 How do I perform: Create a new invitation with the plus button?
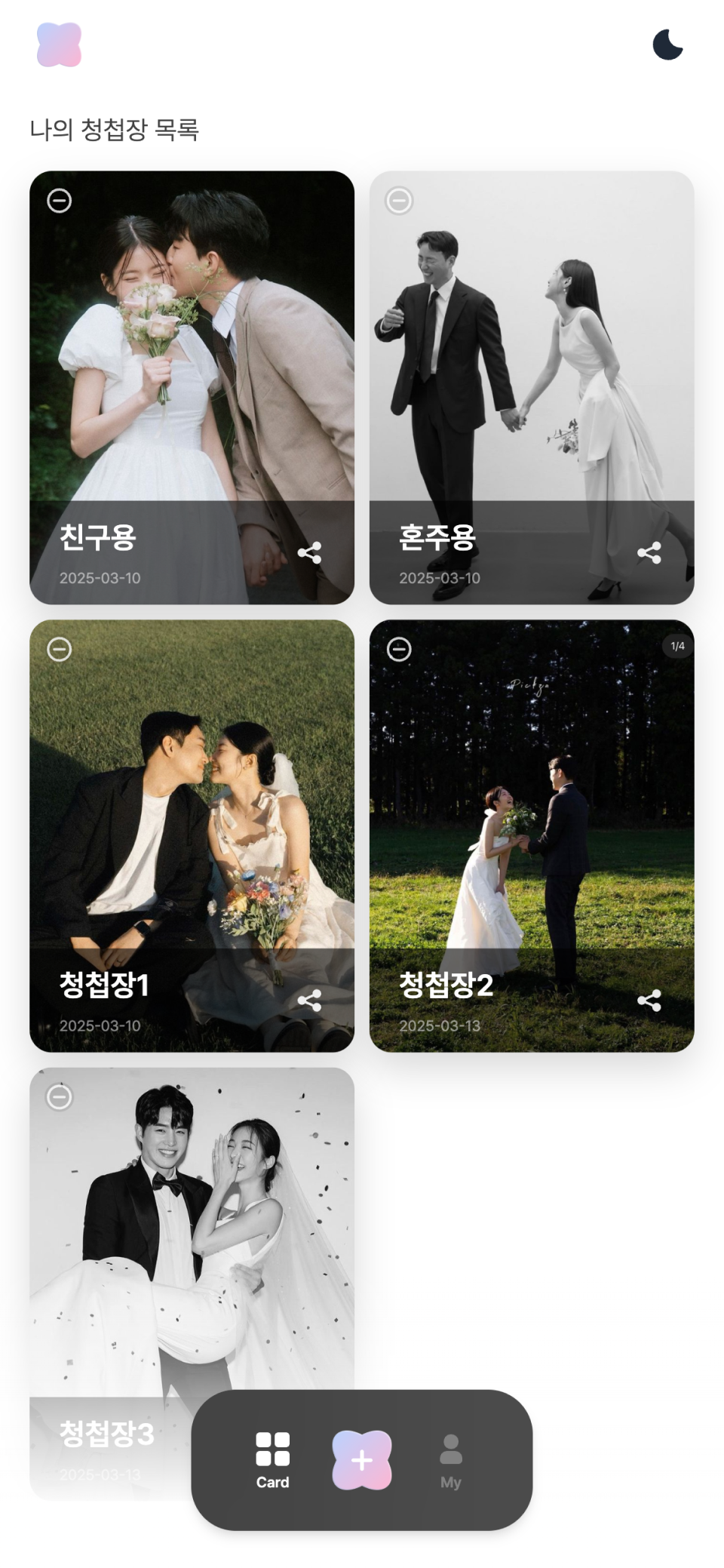tap(362, 1460)
